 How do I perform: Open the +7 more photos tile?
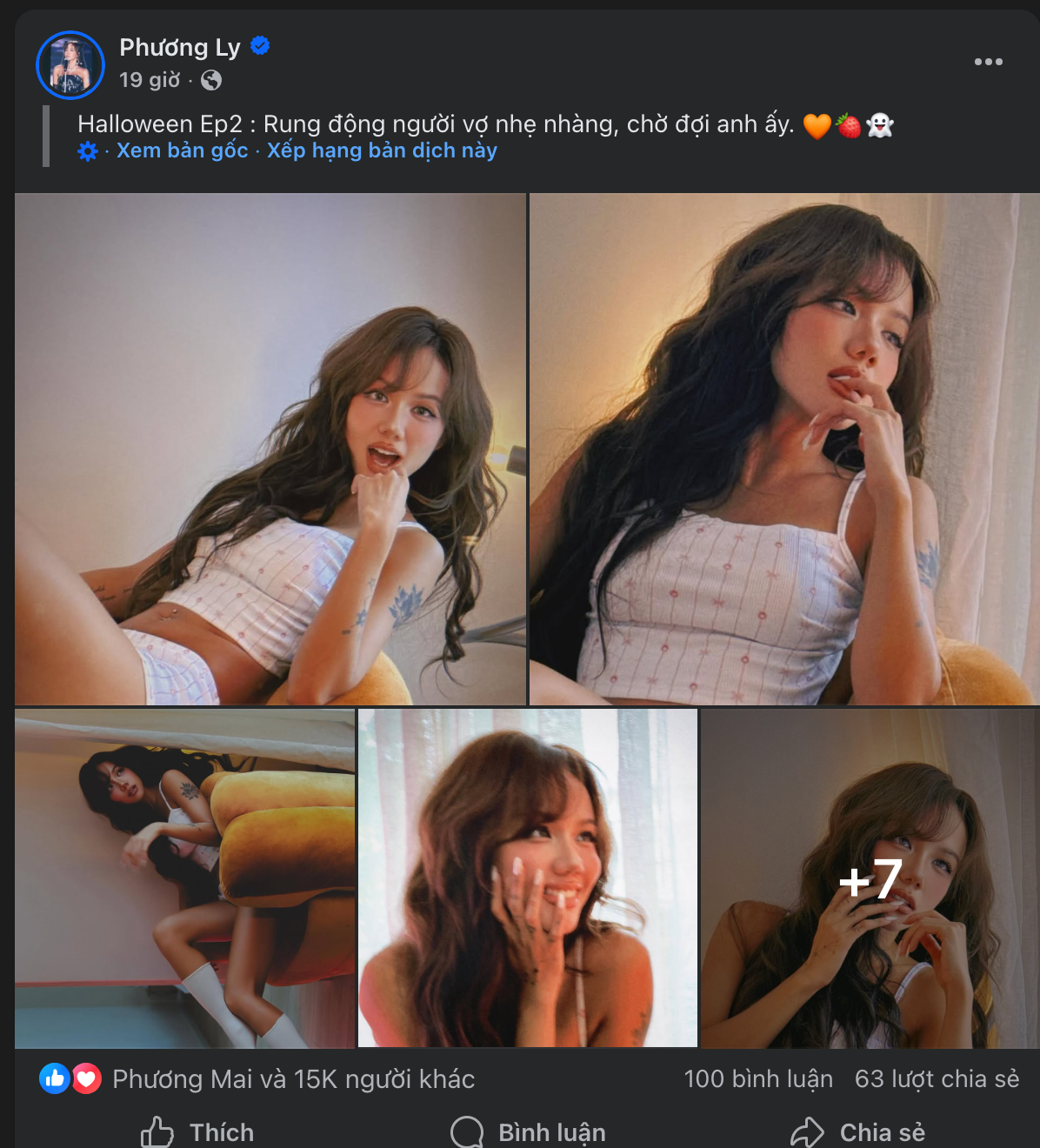click(870, 878)
